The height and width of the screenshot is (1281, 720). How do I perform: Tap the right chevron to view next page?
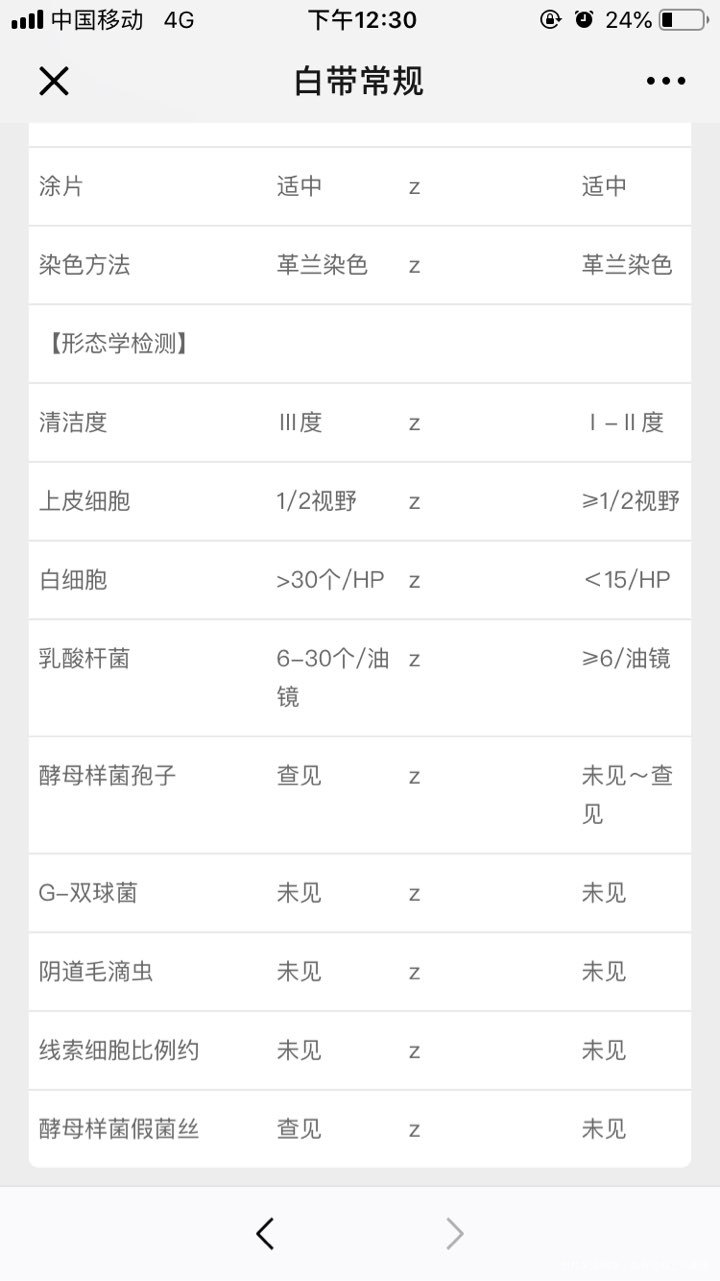pos(455,1233)
